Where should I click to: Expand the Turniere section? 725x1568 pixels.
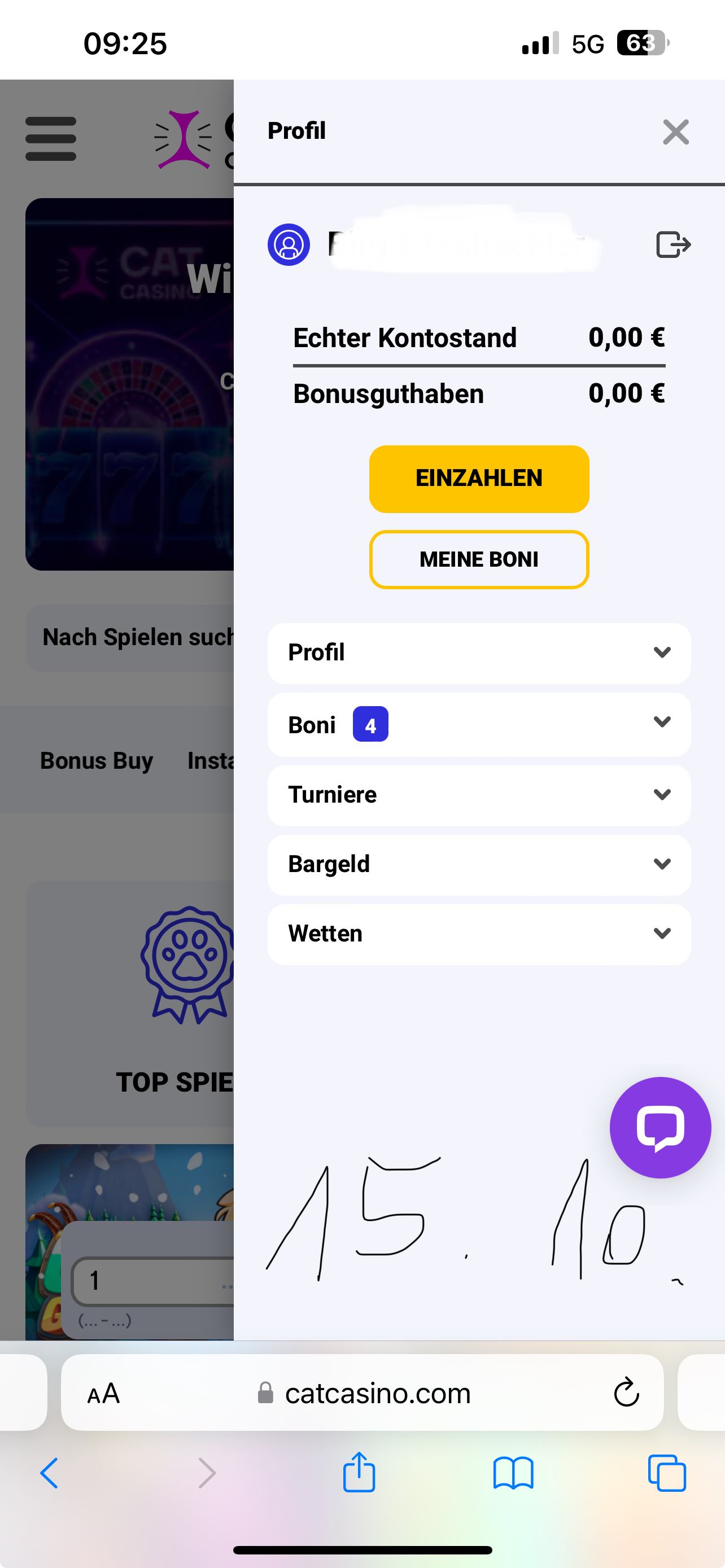coord(478,794)
